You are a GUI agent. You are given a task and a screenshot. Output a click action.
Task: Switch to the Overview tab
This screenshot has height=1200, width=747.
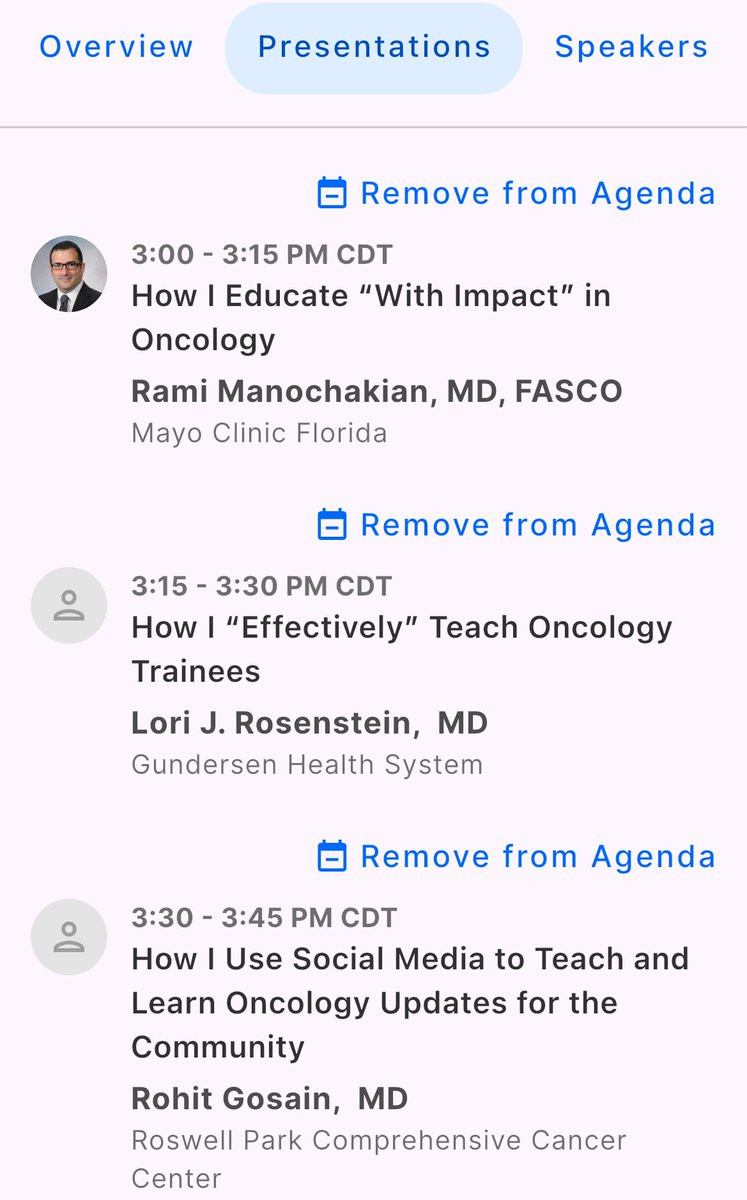point(116,47)
